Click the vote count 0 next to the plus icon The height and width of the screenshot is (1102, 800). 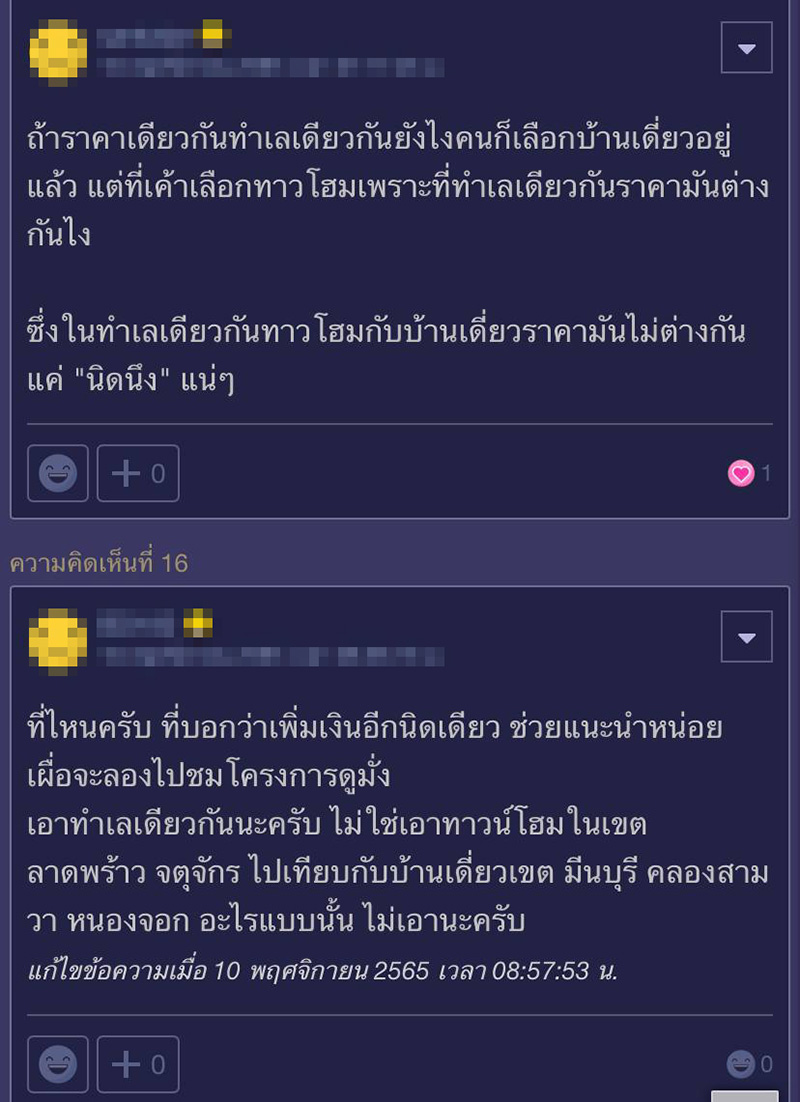[x=157, y=473]
